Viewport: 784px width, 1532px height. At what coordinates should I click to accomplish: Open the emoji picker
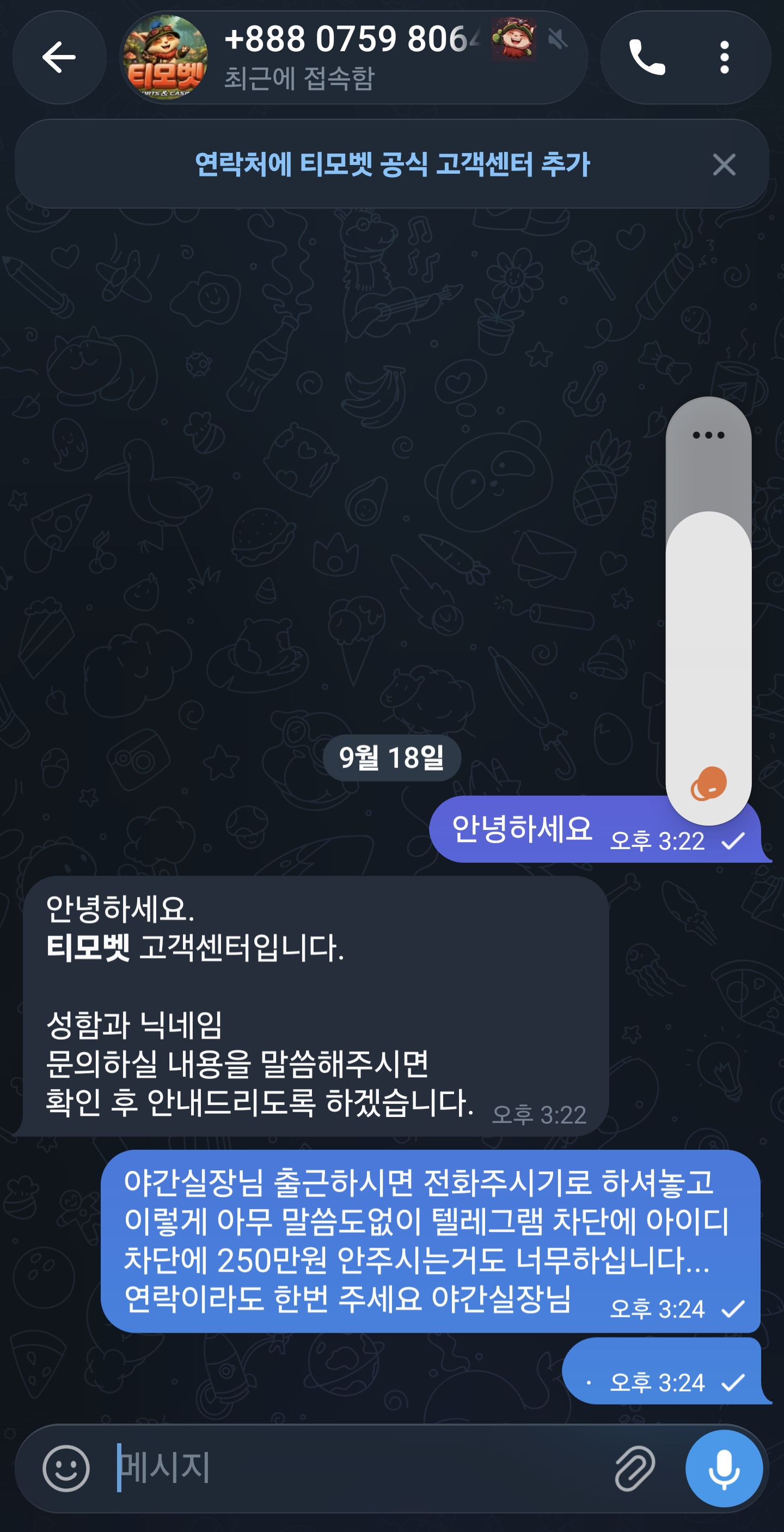tap(66, 1468)
